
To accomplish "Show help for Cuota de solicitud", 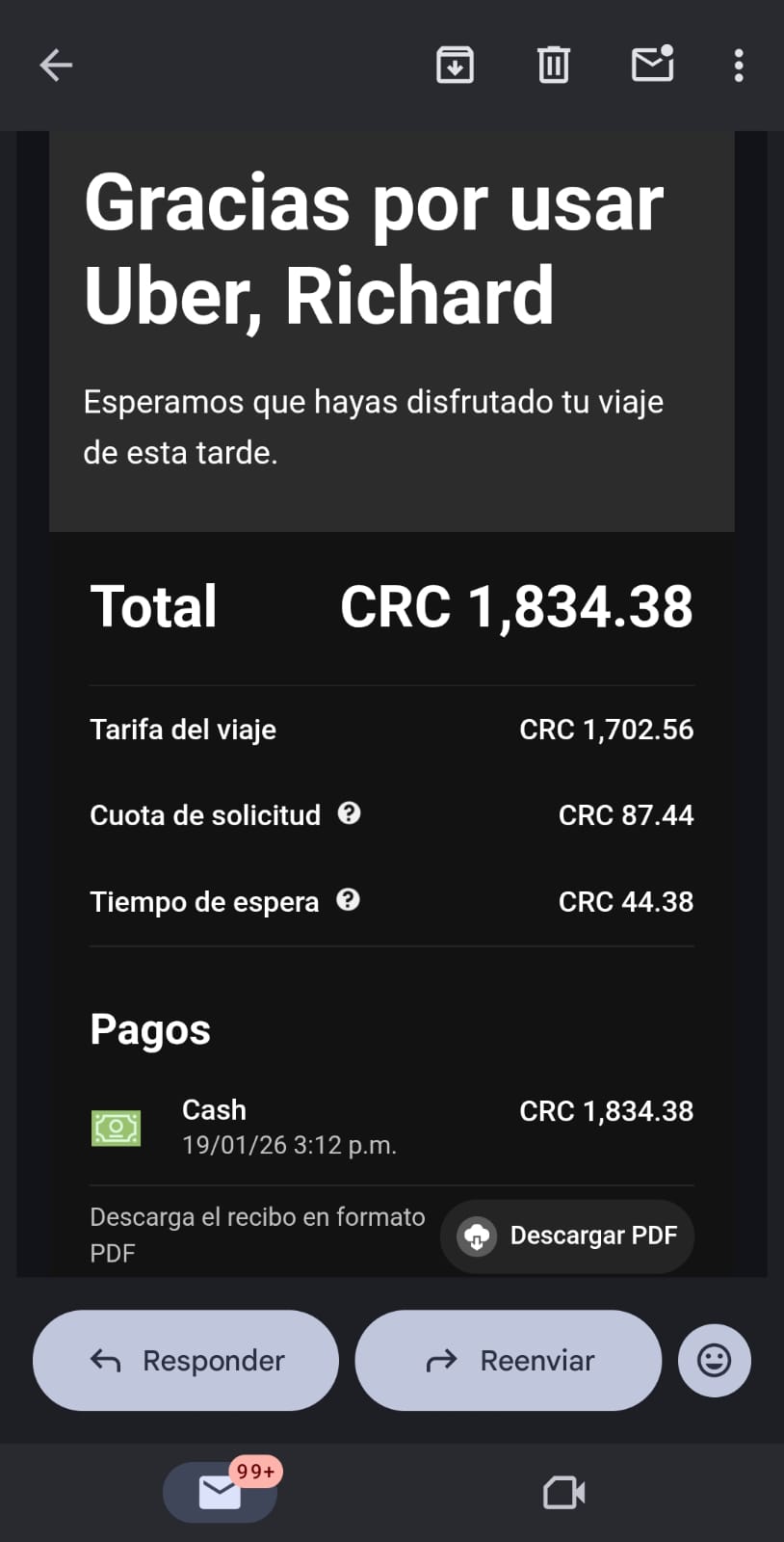I will pos(349,813).
